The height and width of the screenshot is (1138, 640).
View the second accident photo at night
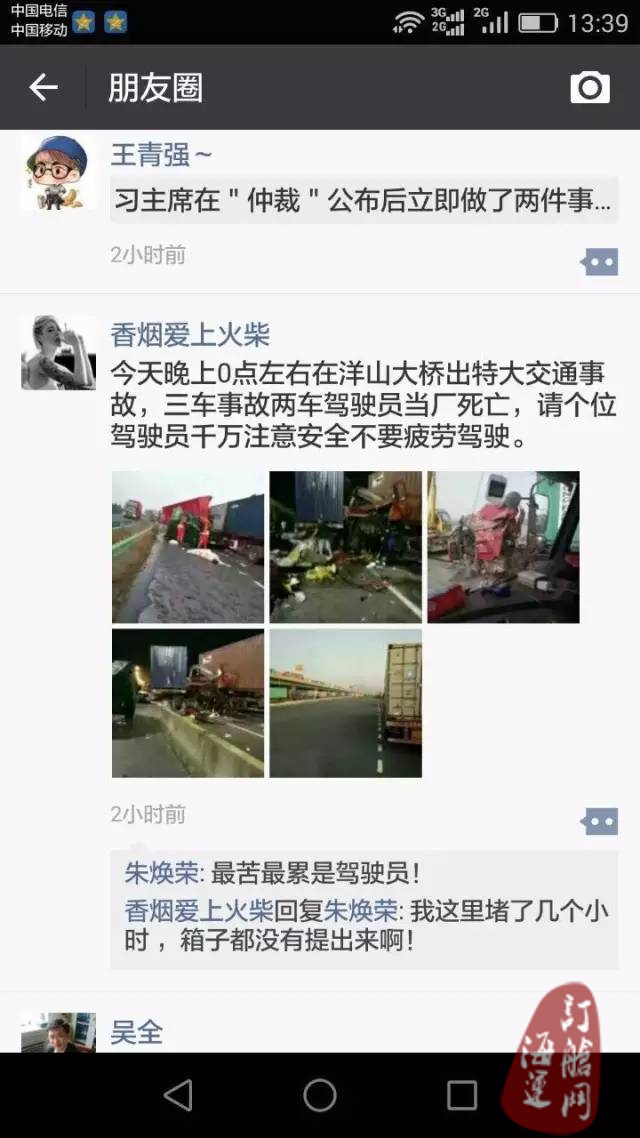pos(345,547)
